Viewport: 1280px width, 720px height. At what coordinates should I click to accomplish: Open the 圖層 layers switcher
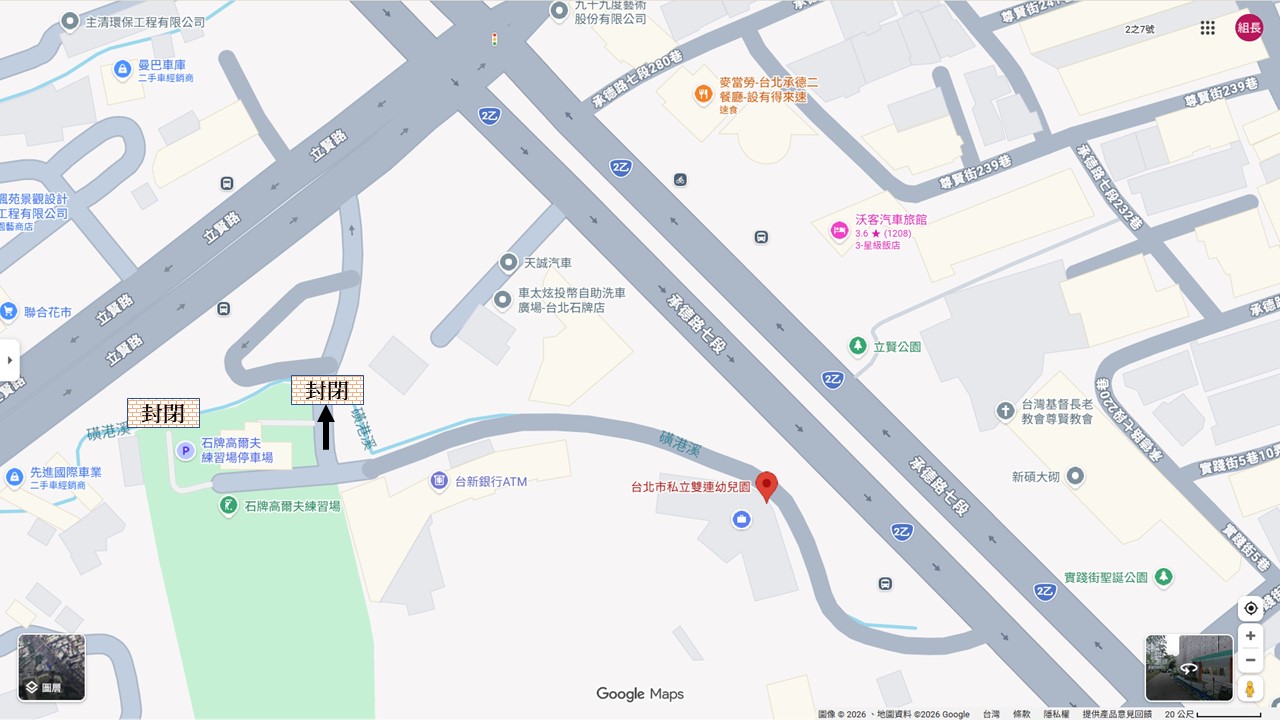(x=52, y=667)
